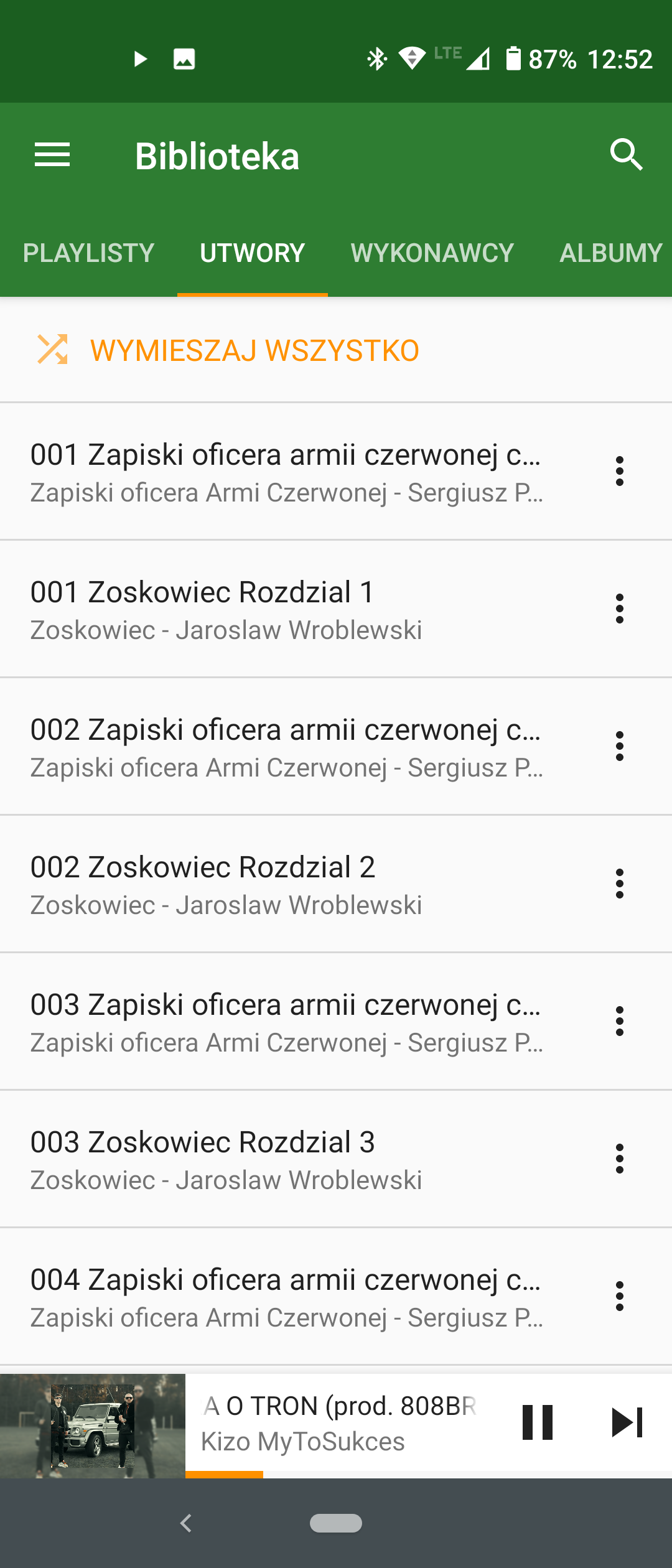The image size is (672, 1568).
Task: Play 002 Zoskowiec Rozdzial 2
Action: point(286,884)
